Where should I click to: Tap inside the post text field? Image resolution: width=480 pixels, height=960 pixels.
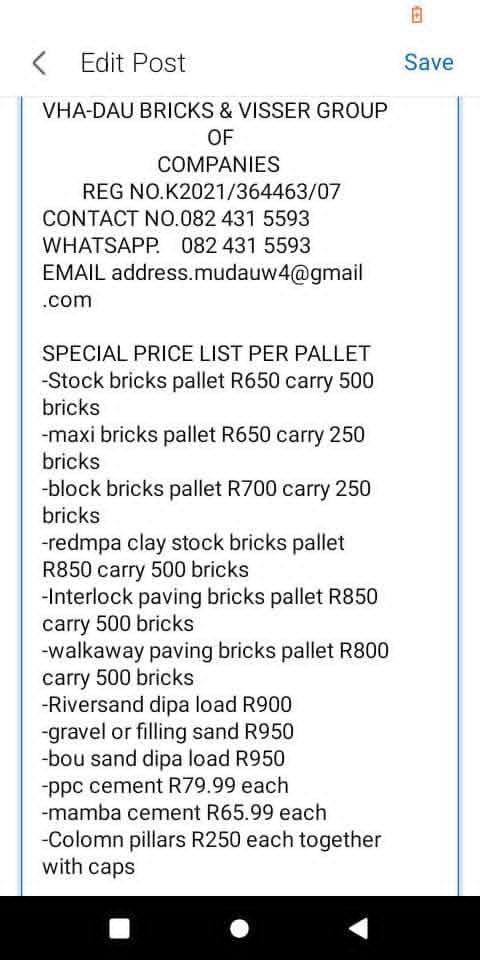(240, 496)
